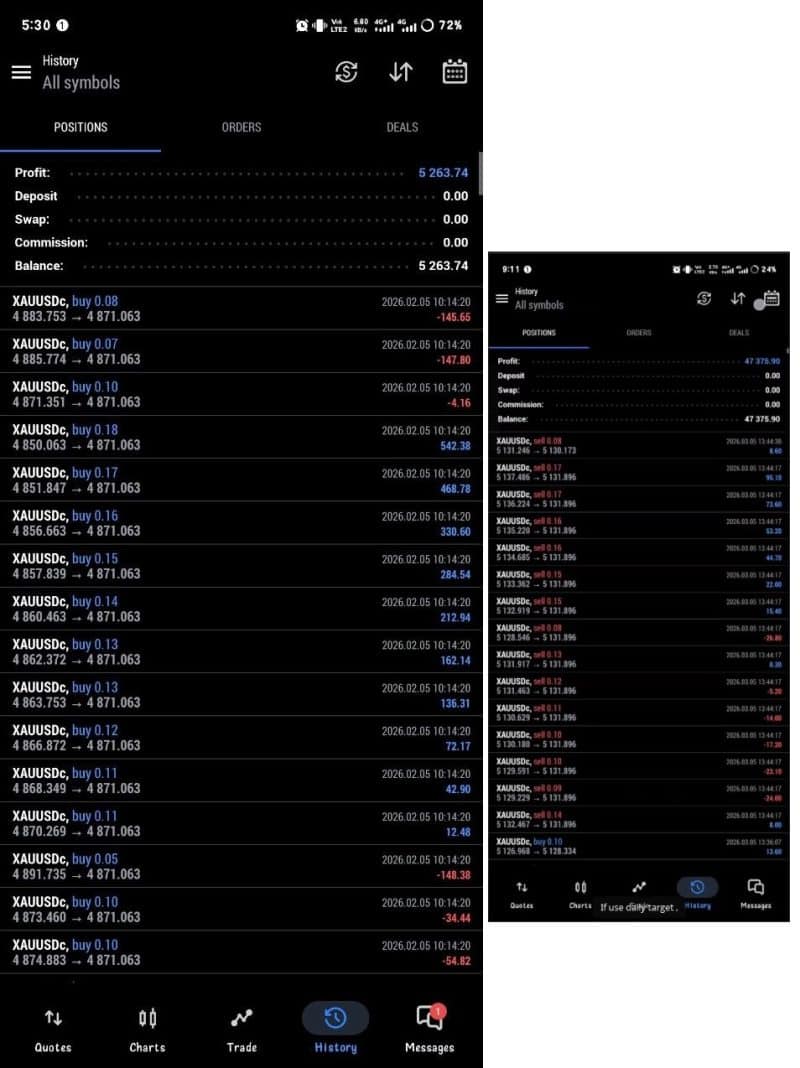Tap the deposit/funds dollar icon in top bar
The width and height of the screenshot is (800, 1068).
[346, 71]
